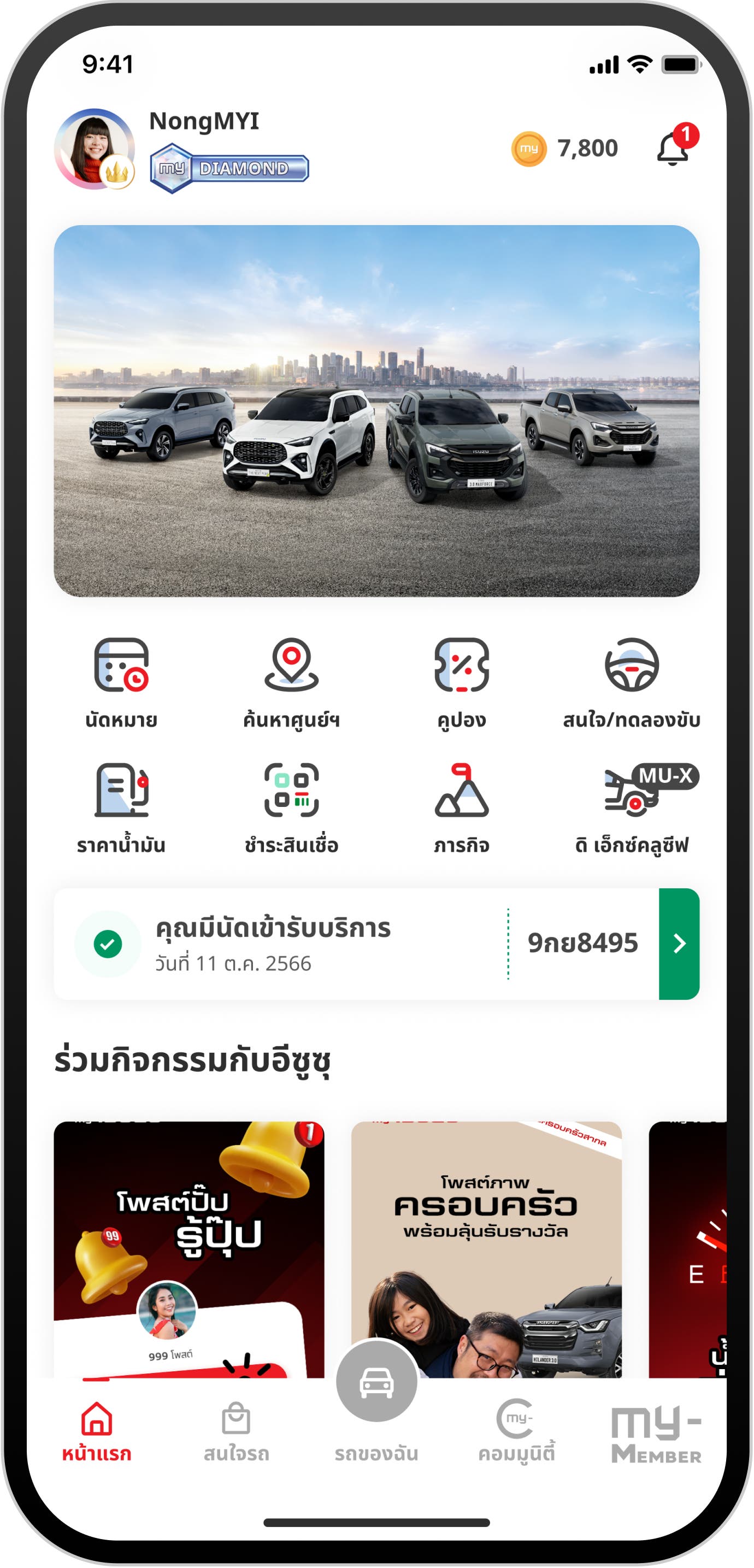Switch to the คอมมูนิตี้ community tab

point(516,1433)
